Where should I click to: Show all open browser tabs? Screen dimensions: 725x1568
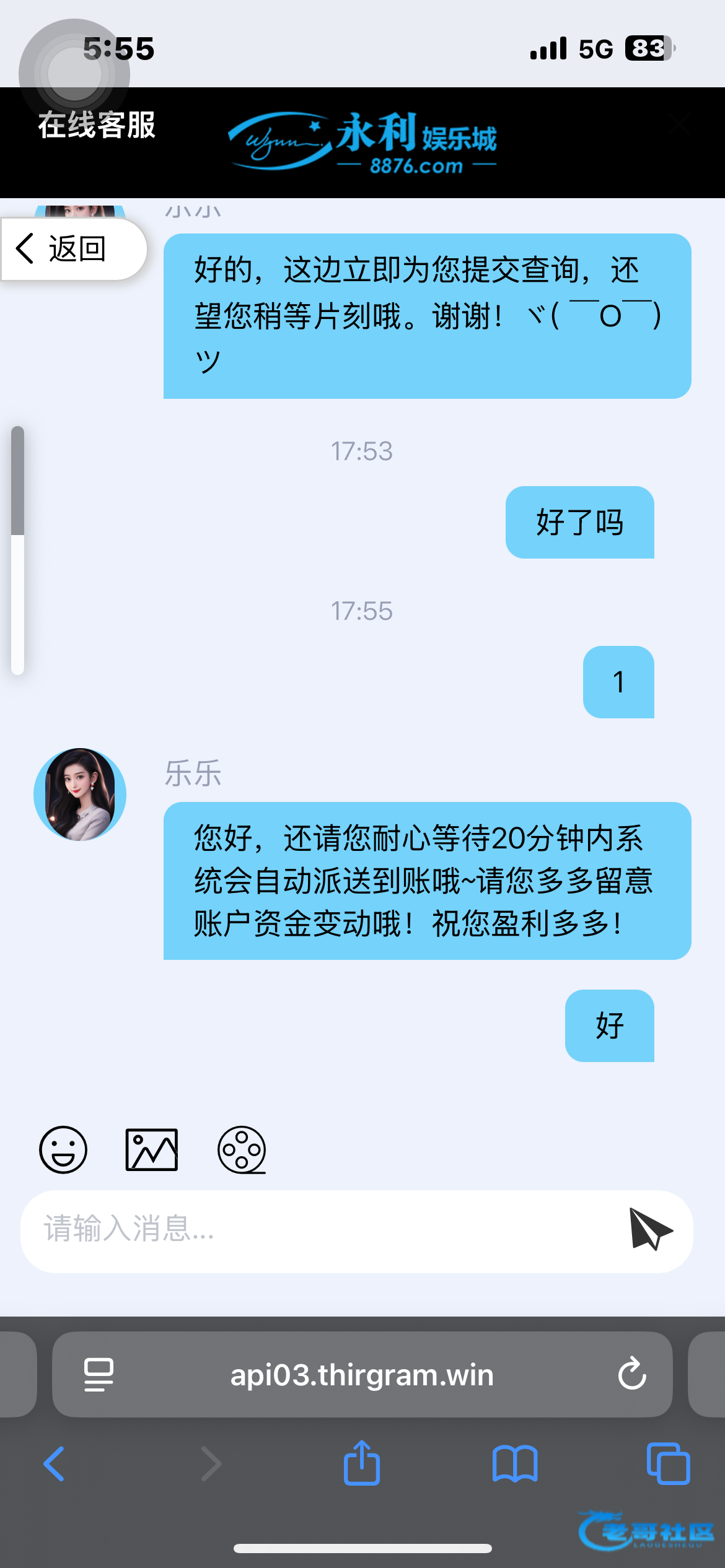(668, 1464)
